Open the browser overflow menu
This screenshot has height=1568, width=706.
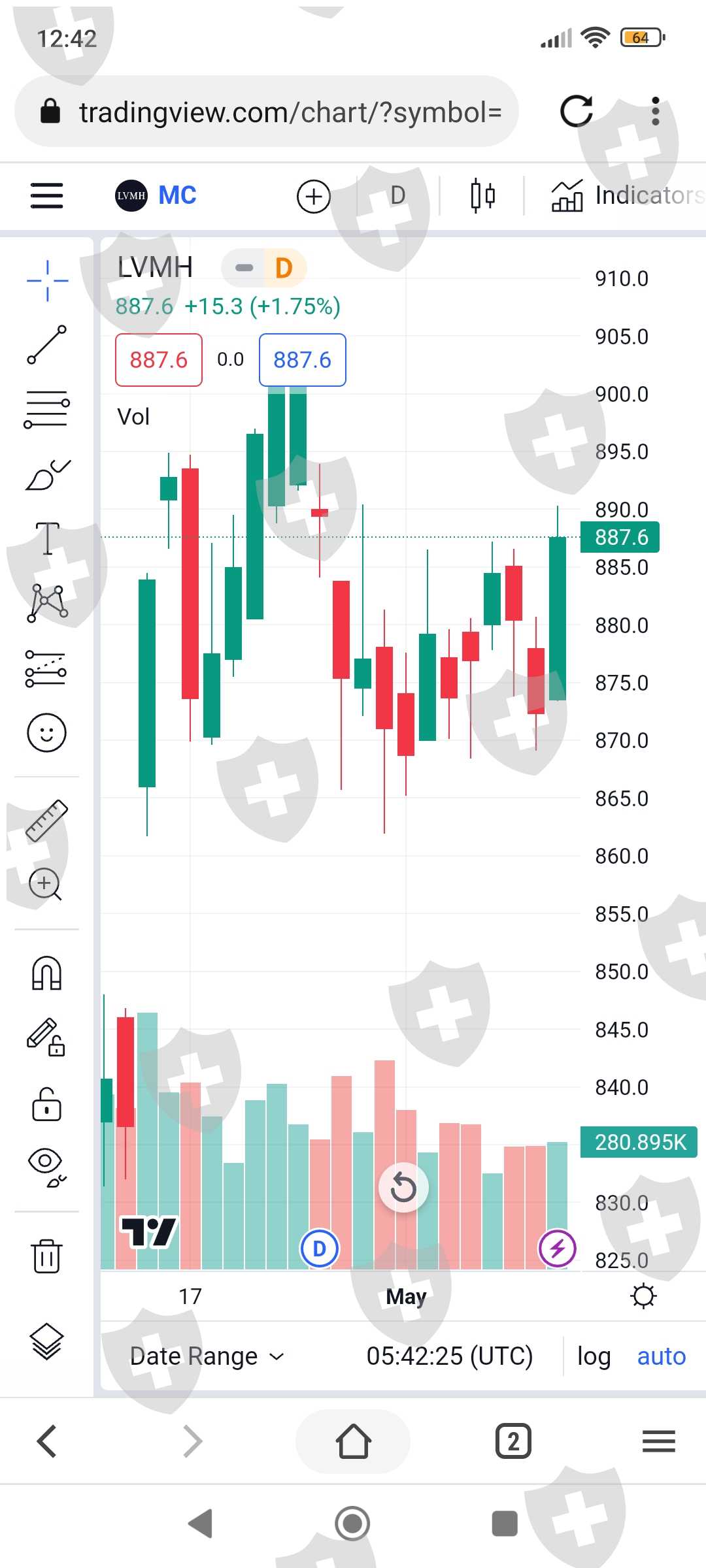click(655, 111)
